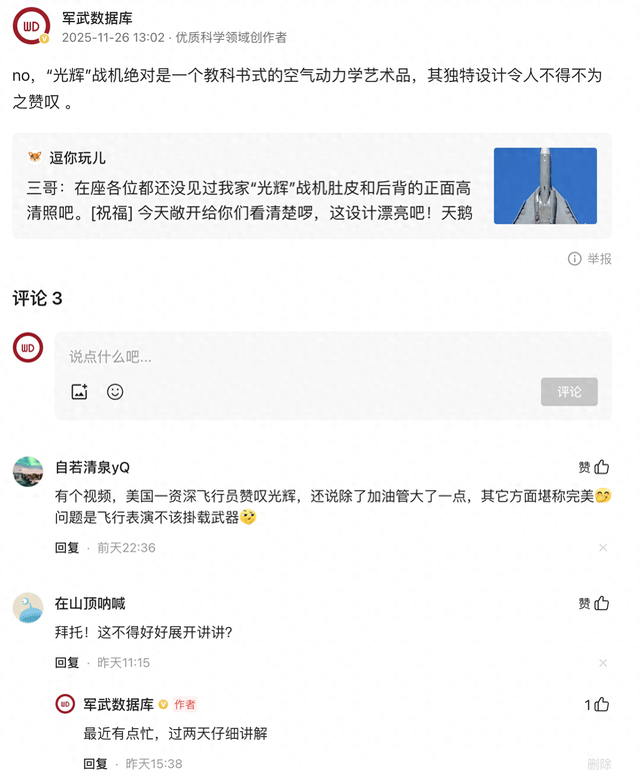Like 自若清泉yQ's comment
The image size is (640, 781).
coord(594,467)
